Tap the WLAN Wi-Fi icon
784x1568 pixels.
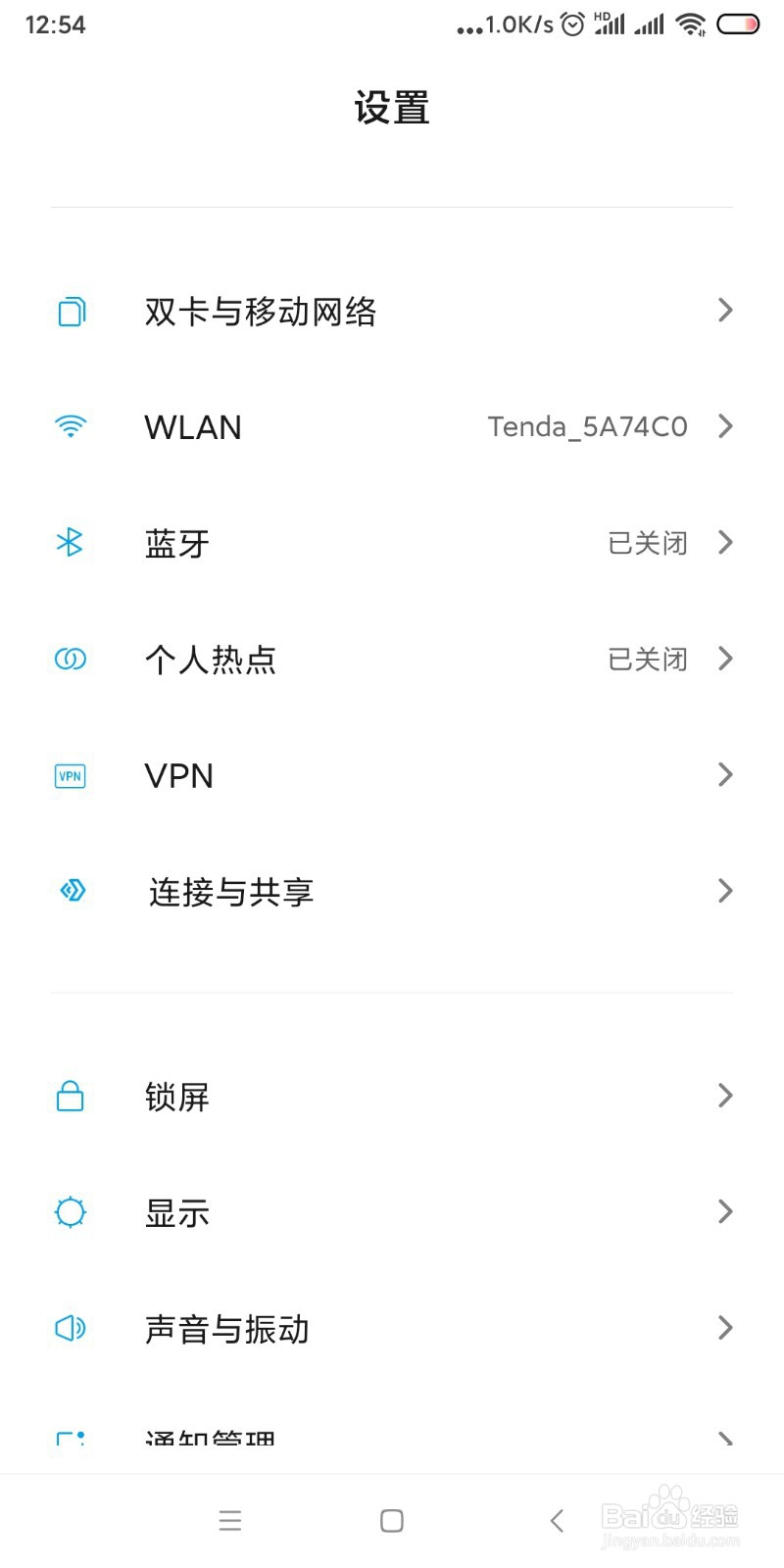click(x=70, y=426)
